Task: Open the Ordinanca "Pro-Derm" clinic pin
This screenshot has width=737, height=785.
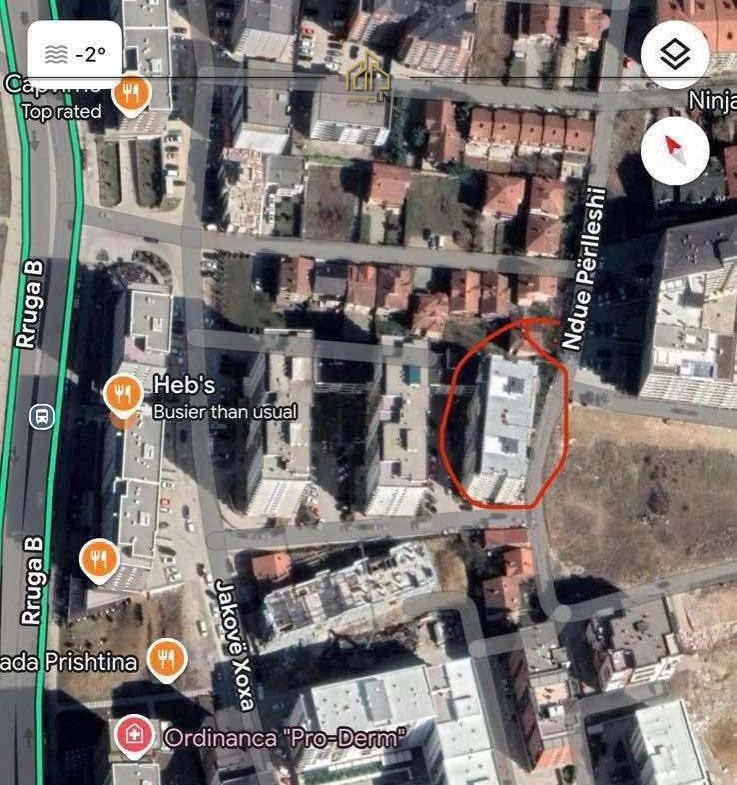Action: [x=133, y=737]
